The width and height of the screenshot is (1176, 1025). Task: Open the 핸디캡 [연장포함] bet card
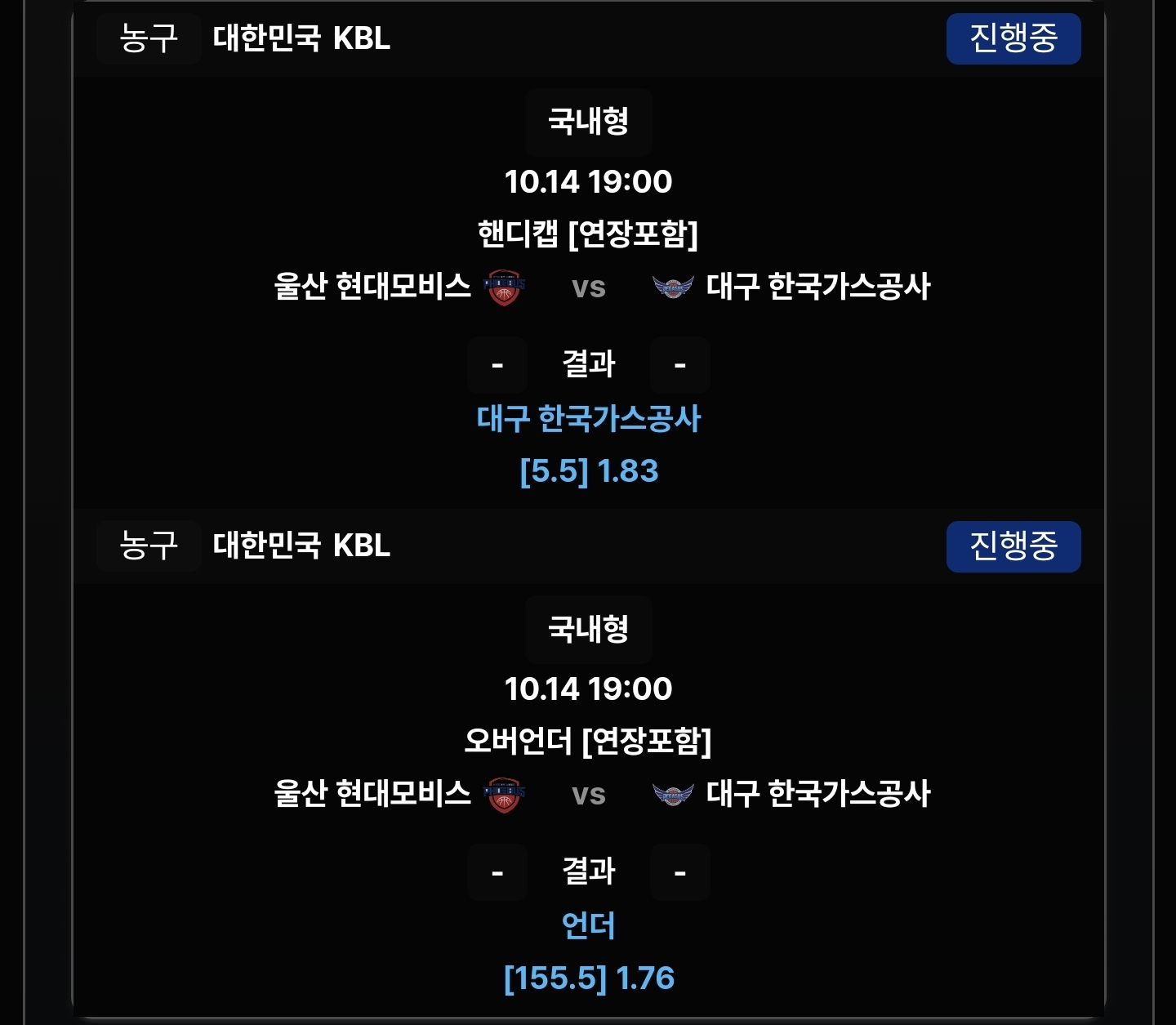[588, 234]
